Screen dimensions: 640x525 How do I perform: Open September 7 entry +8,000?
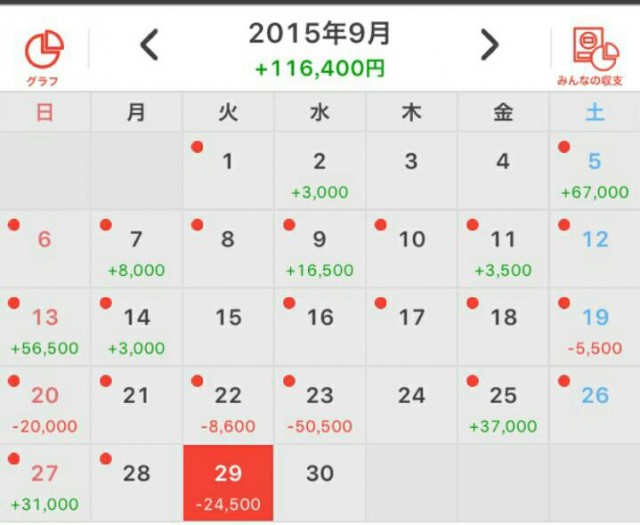[137, 249]
